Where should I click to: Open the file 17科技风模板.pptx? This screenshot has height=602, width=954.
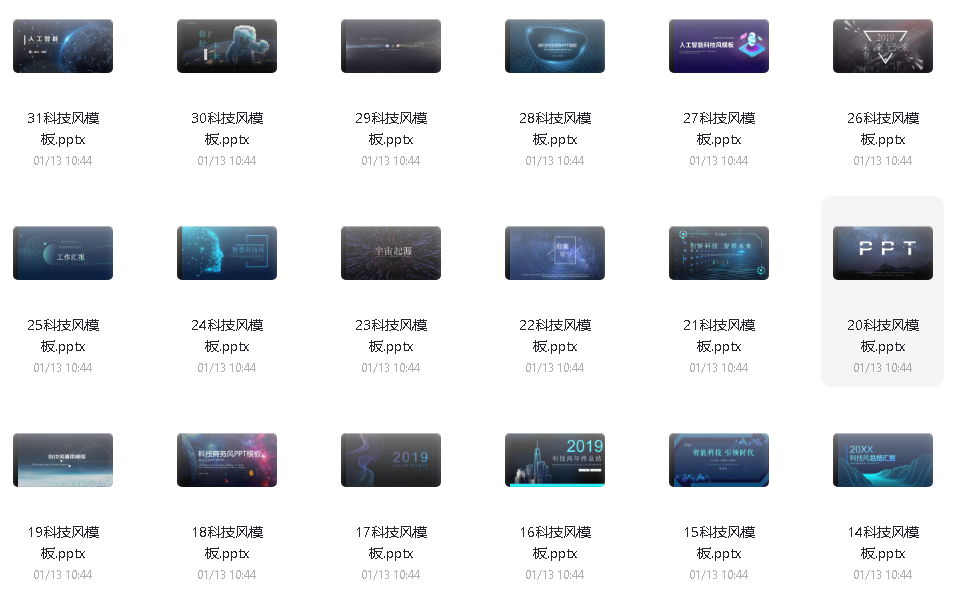tap(391, 460)
